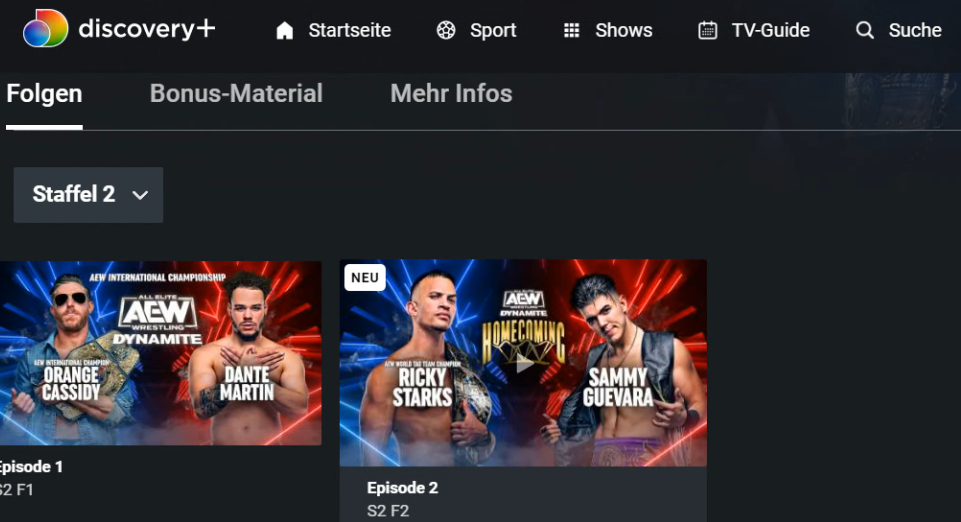Open the Sport section

point(477,30)
